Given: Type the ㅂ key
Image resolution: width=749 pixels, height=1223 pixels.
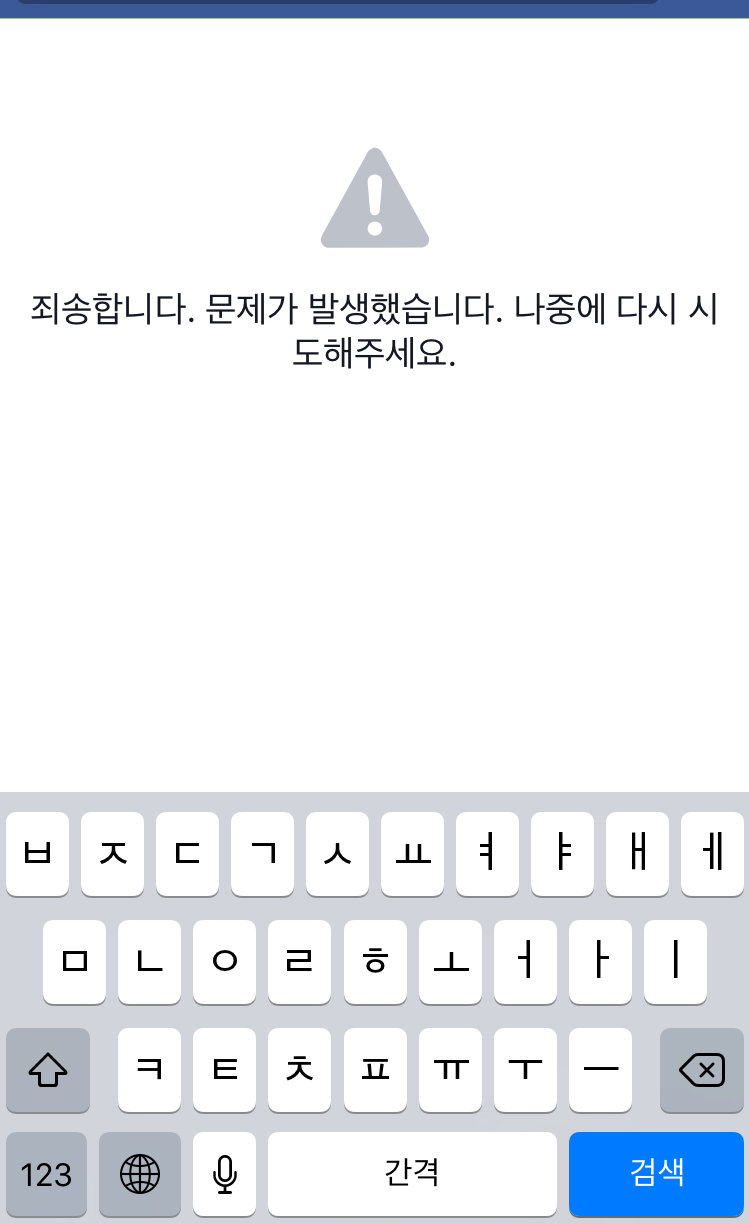Looking at the screenshot, I should pyautogui.click(x=37, y=854).
